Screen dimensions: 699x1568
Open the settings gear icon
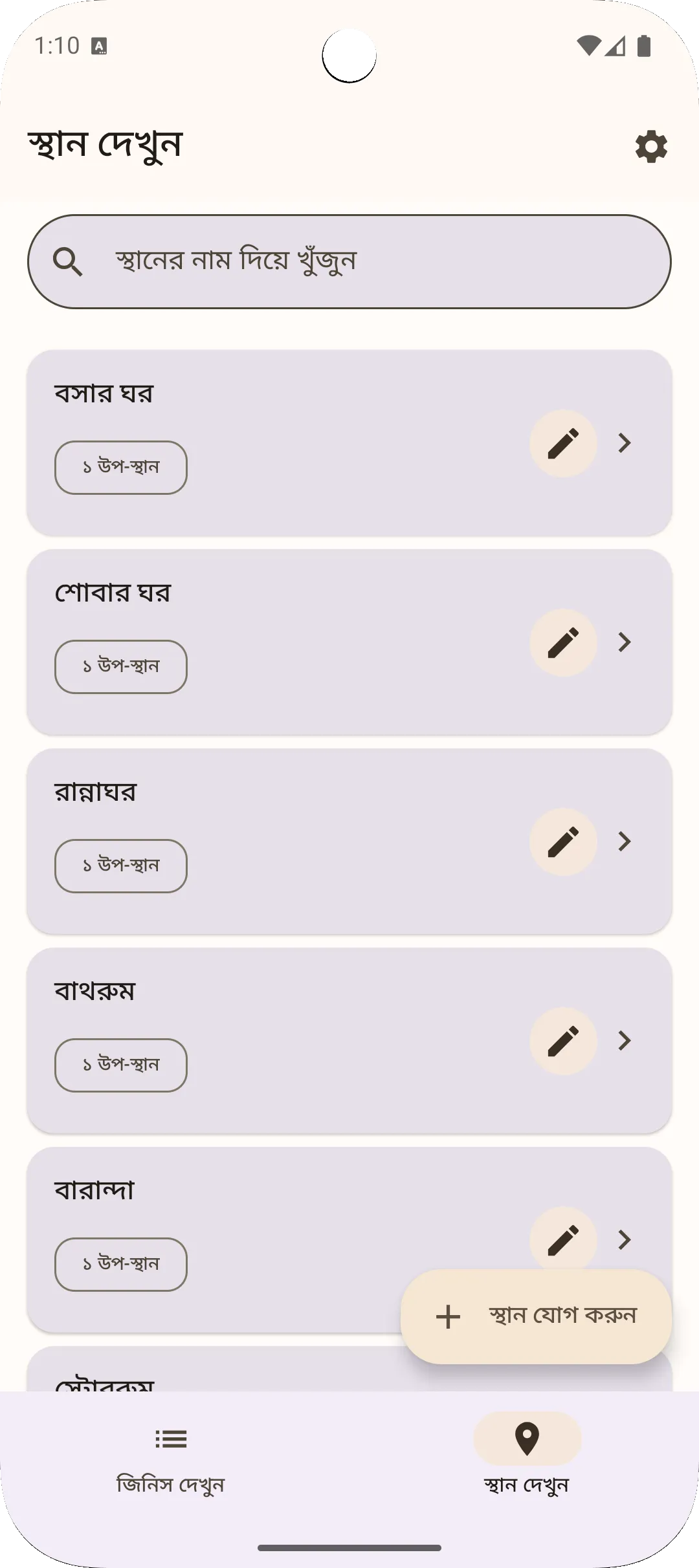pos(650,147)
